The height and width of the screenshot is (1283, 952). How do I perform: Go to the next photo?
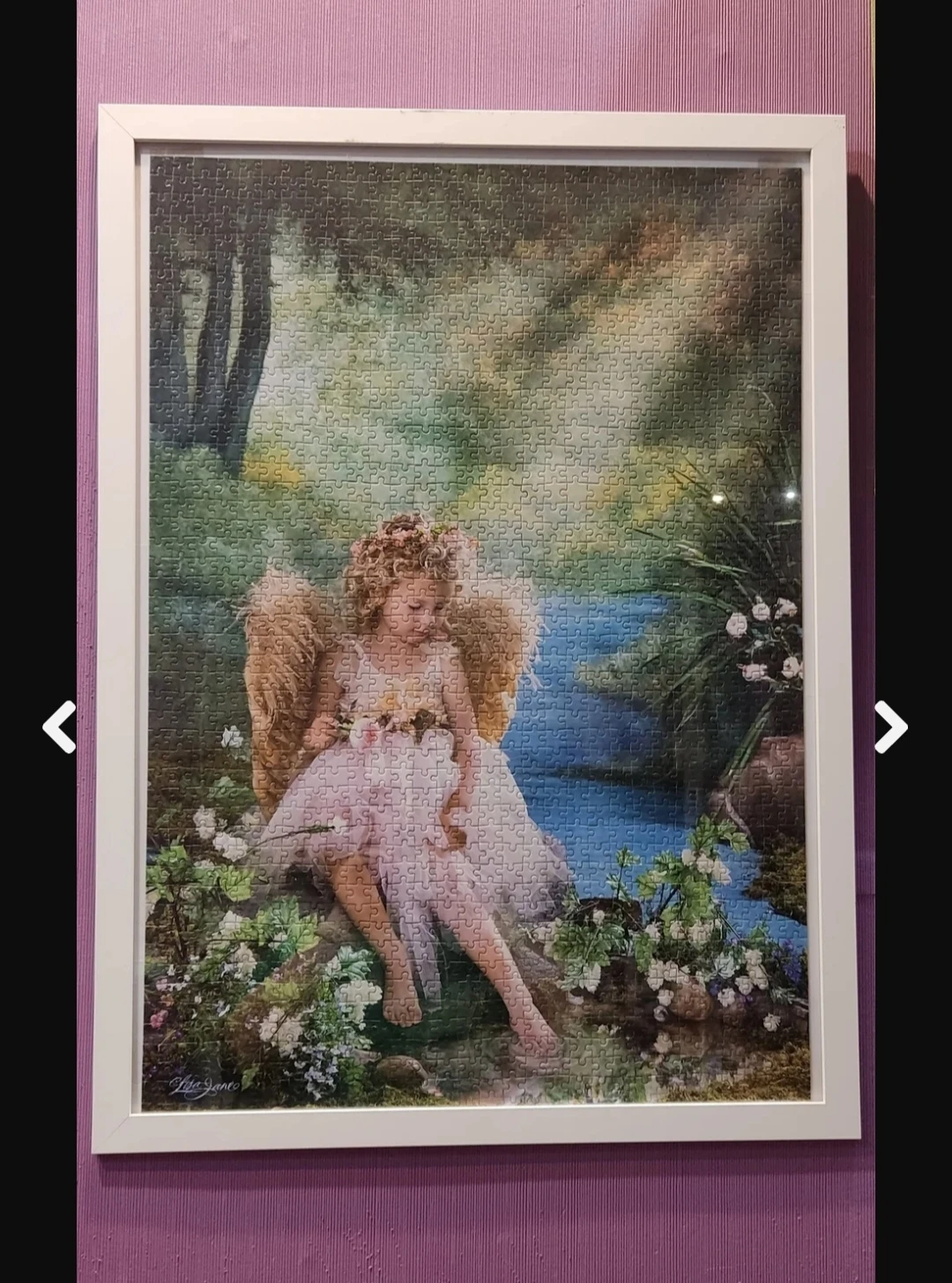(x=890, y=727)
